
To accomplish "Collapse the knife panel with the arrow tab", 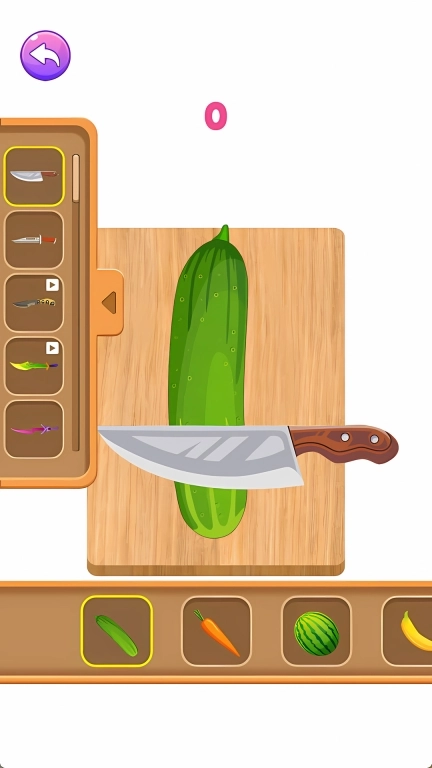I will (110, 303).
